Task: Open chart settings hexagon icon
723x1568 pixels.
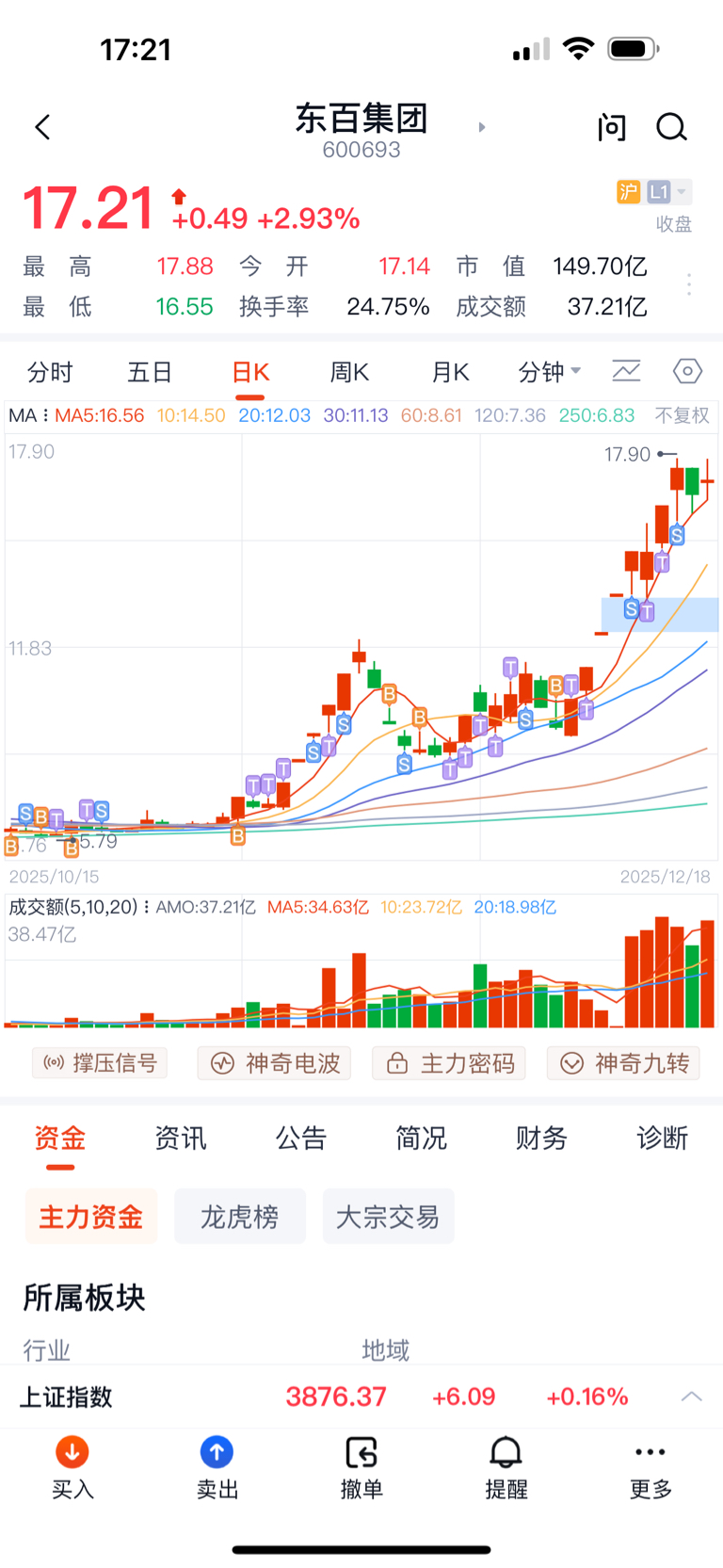Action: coord(688,372)
